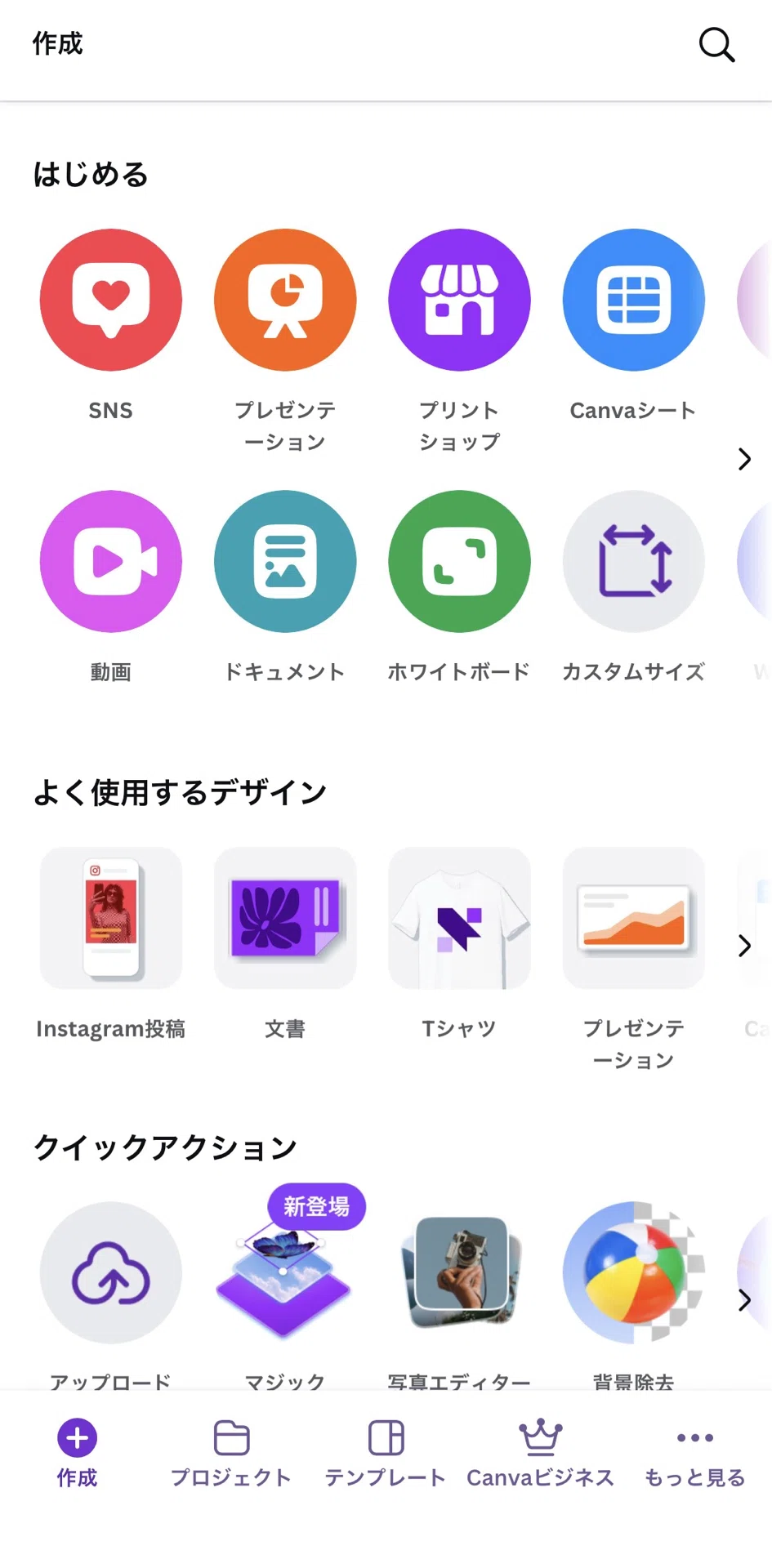The image size is (772, 1568).
Task: Go to the Canvaビジネス tab
Action: click(x=540, y=1454)
